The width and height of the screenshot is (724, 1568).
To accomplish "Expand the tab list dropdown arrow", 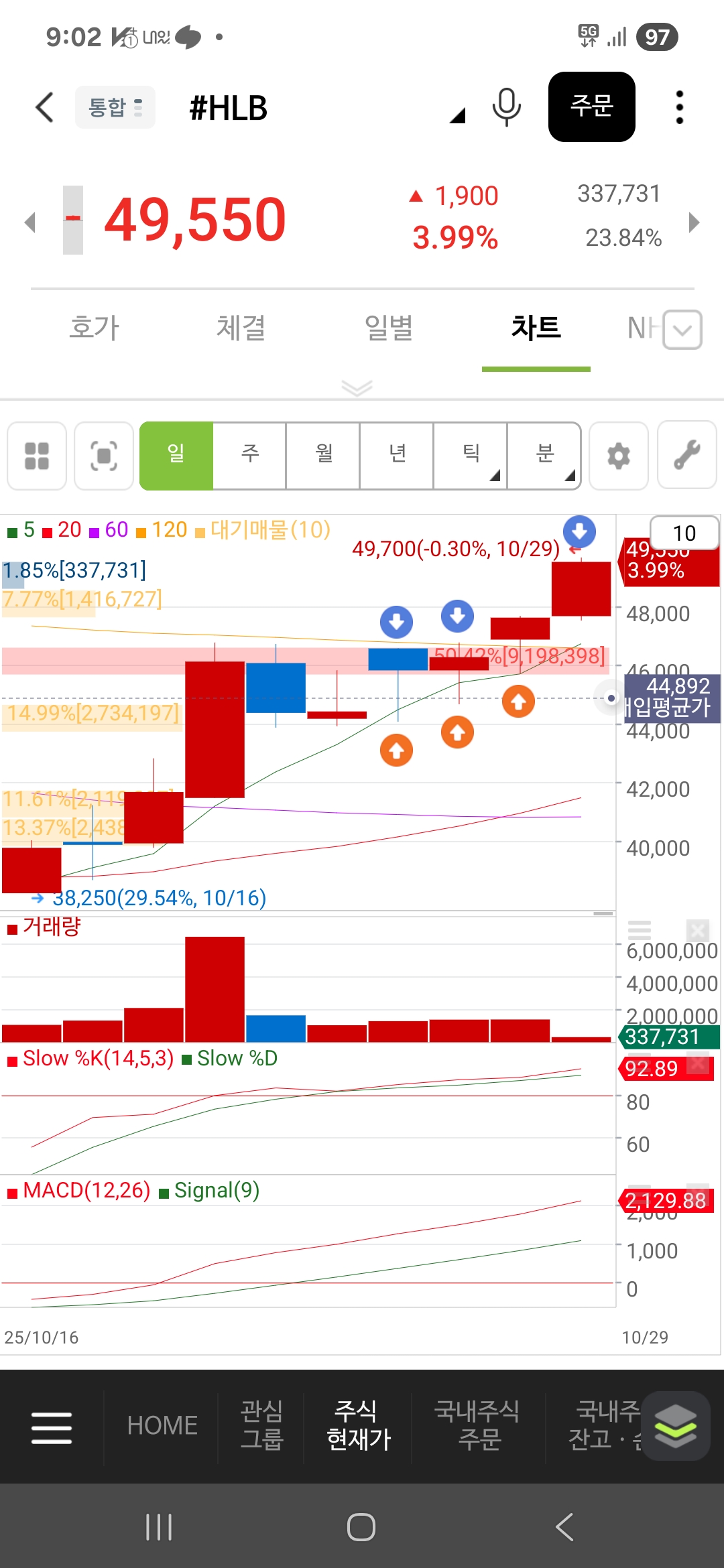I will pos(682,330).
